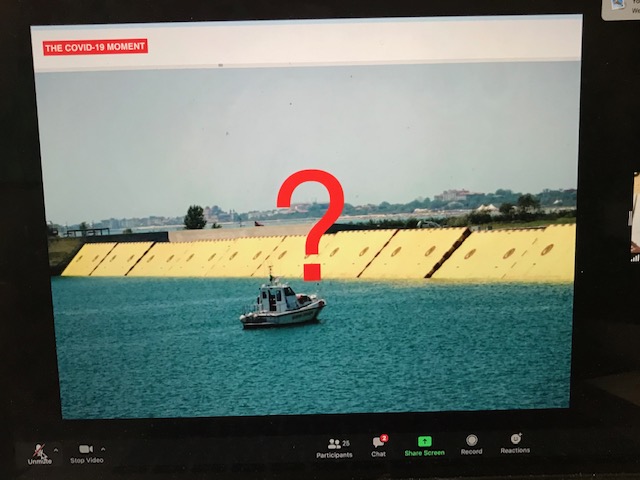Image resolution: width=640 pixels, height=480 pixels.
Task: Stop the video camera
Action: click(x=86, y=452)
